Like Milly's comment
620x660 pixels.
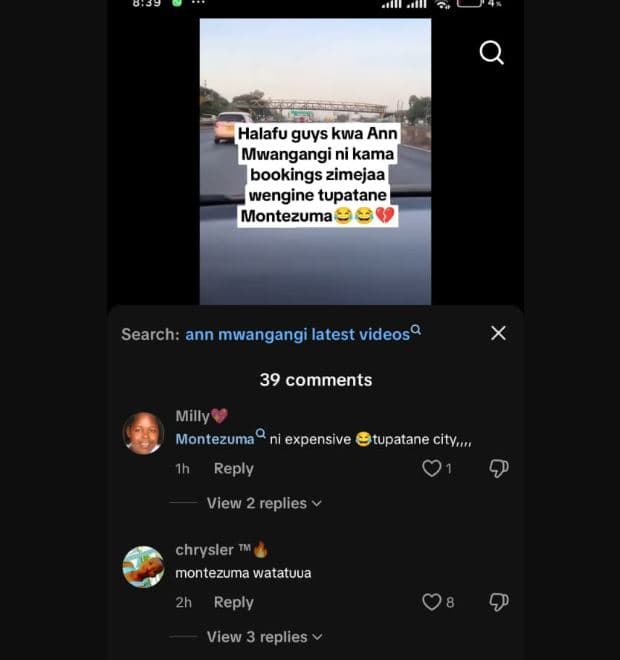[x=431, y=468]
